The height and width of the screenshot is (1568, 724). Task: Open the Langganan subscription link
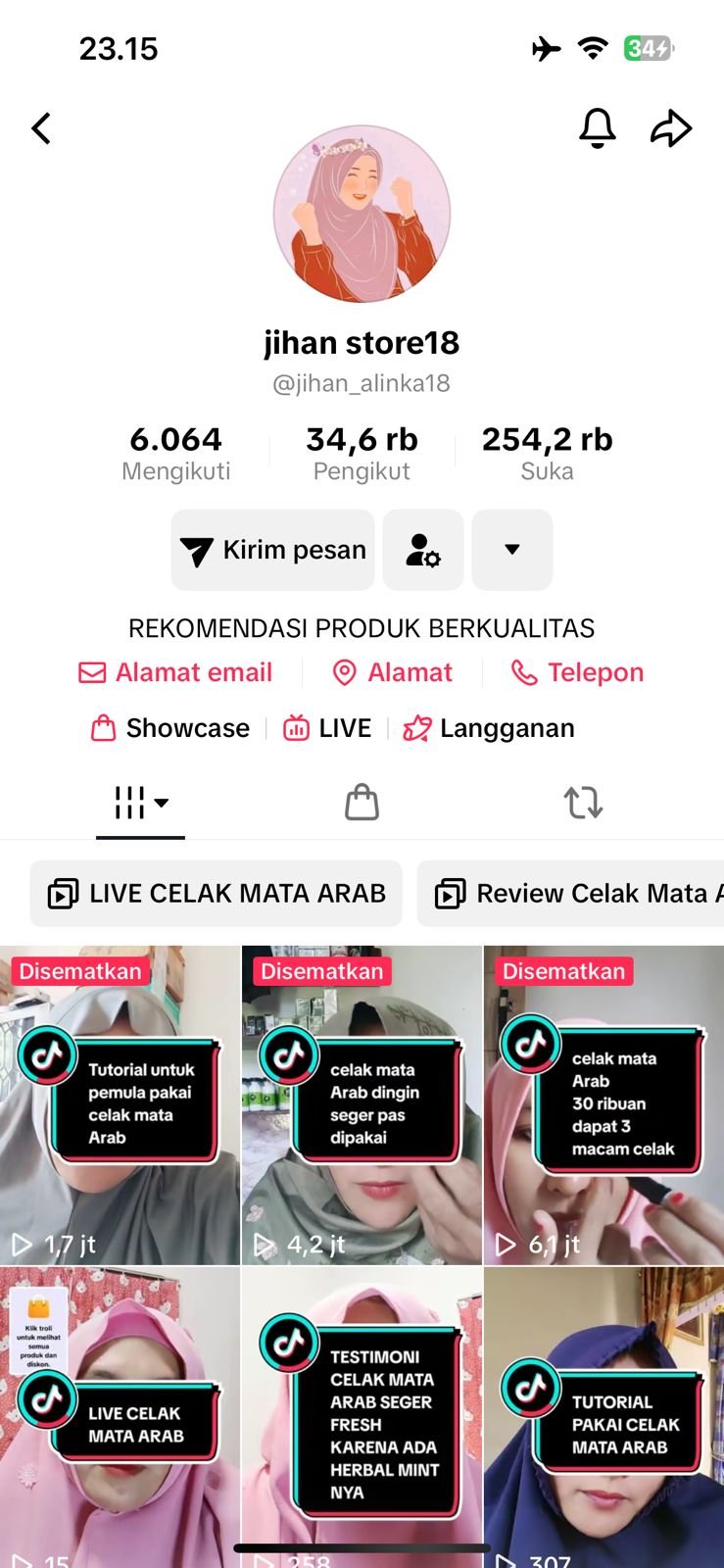(489, 728)
